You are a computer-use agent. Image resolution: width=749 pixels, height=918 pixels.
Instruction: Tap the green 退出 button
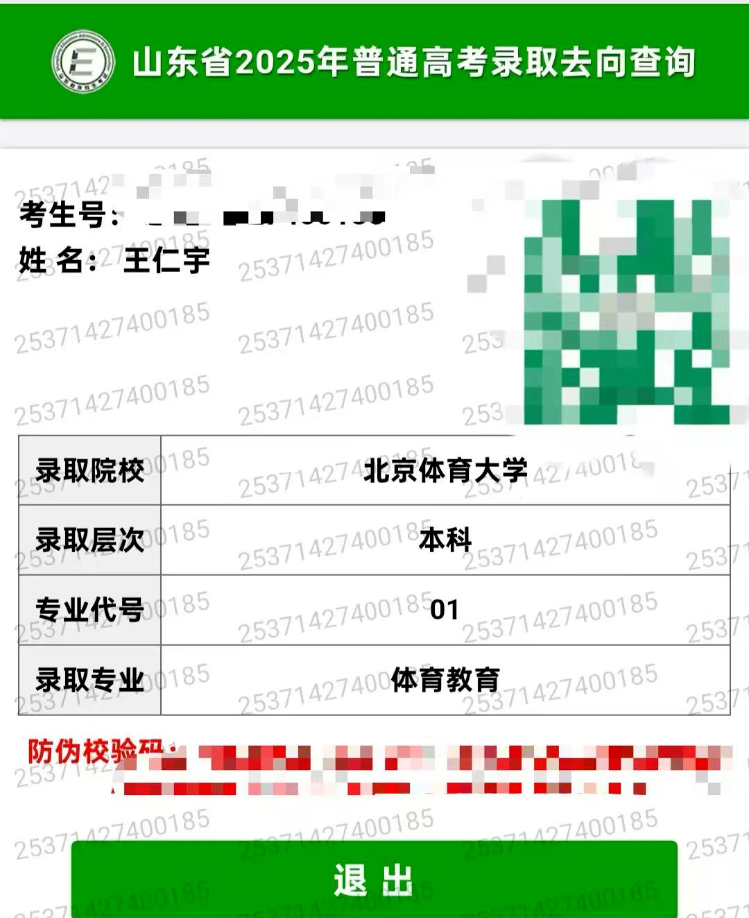(x=374, y=880)
